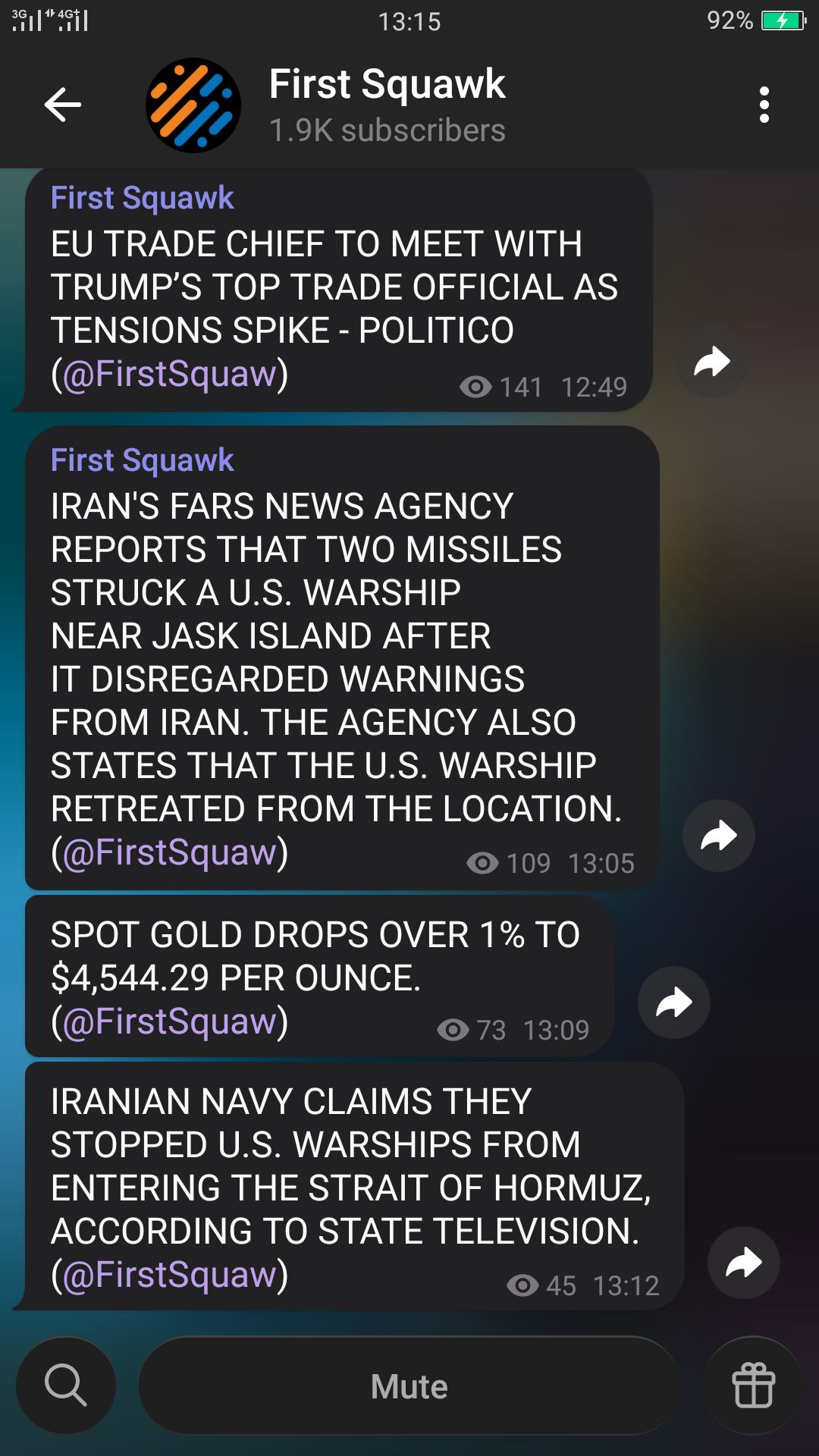Forward the Iranian Navy claims message

coord(743,1263)
